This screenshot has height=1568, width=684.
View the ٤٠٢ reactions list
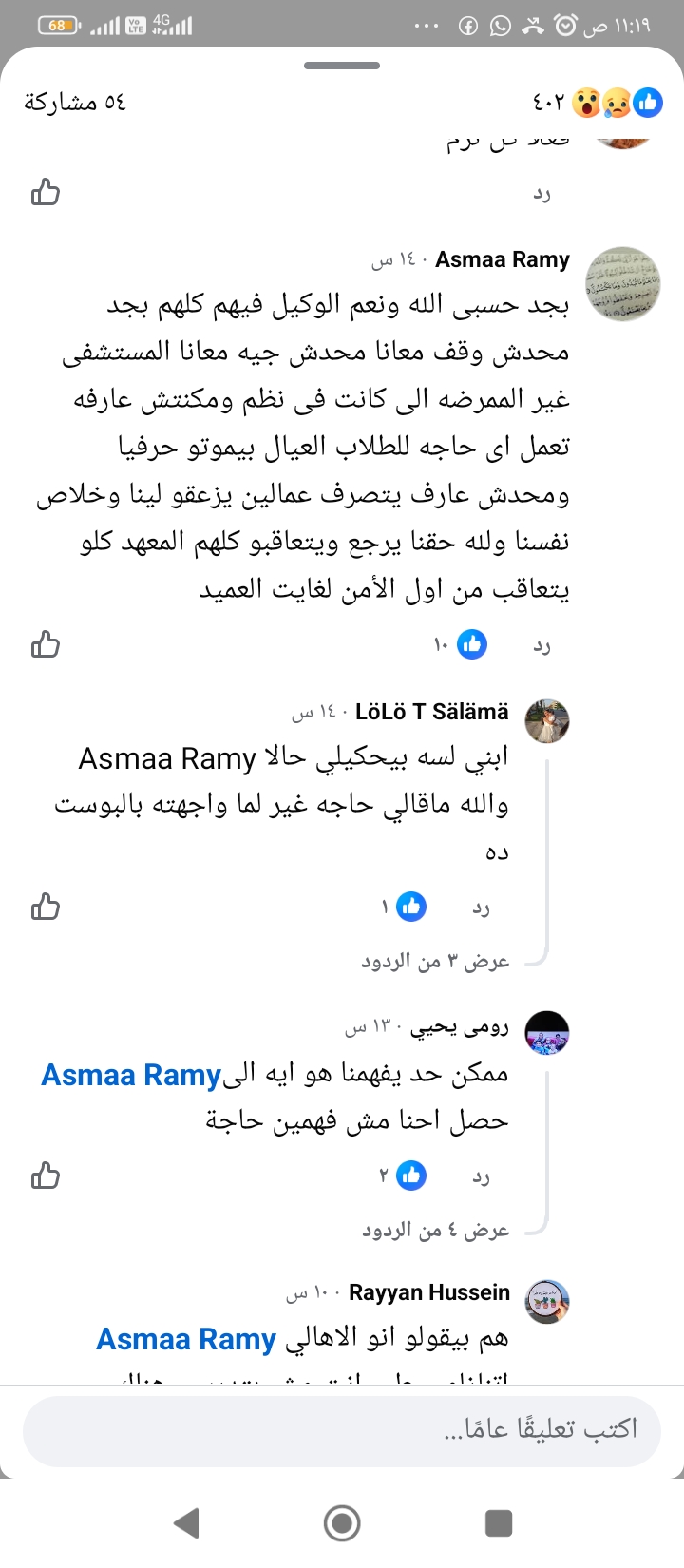click(598, 102)
